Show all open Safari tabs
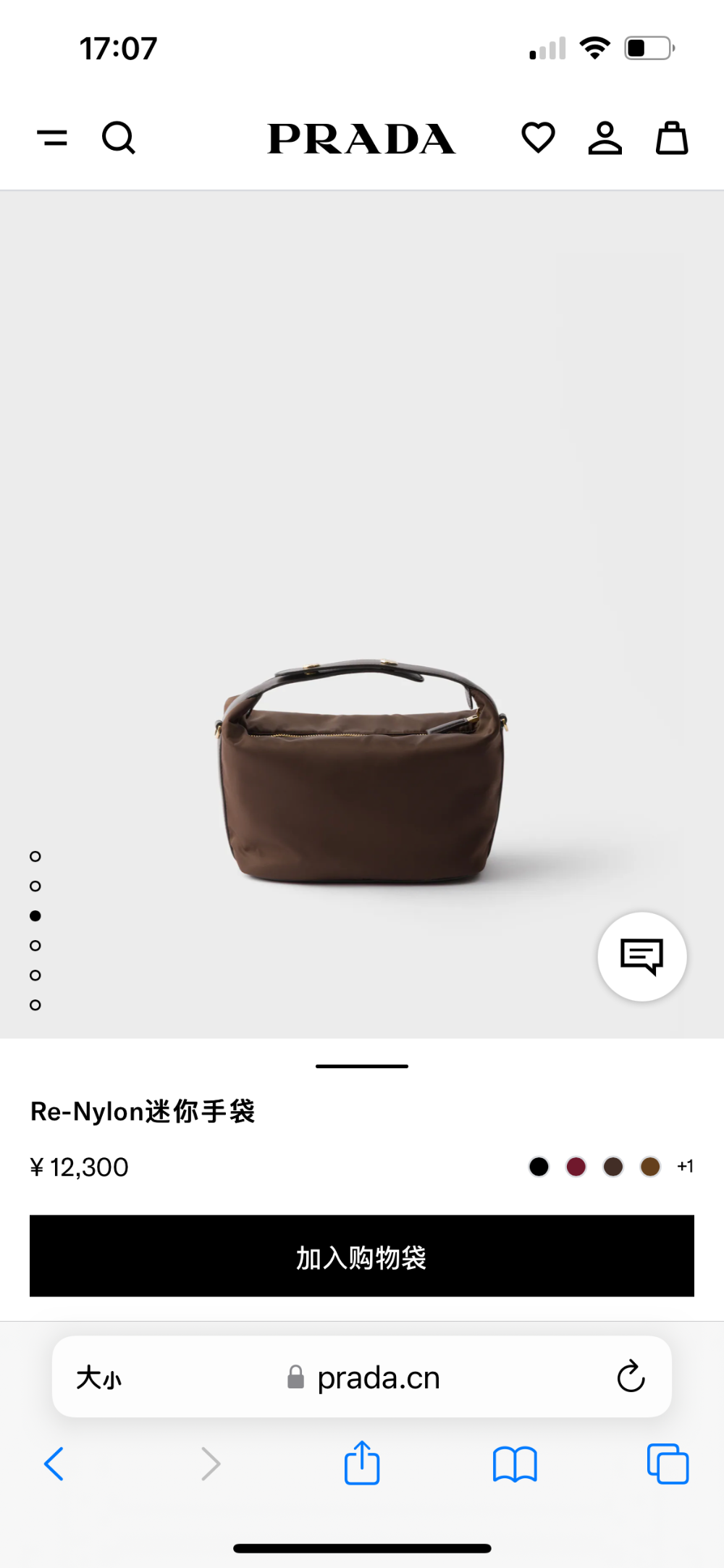The width and height of the screenshot is (724, 1568). click(x=668, y=1464)
